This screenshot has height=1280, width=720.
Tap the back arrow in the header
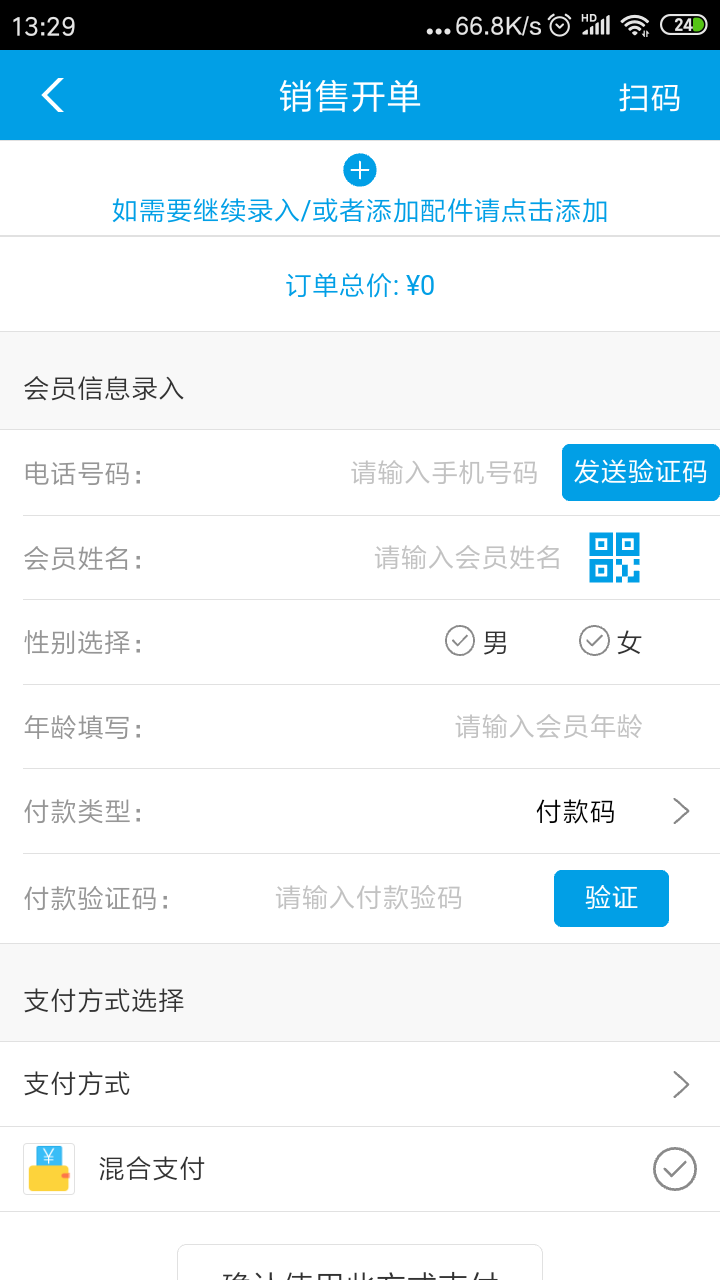(x=50, y=95)
